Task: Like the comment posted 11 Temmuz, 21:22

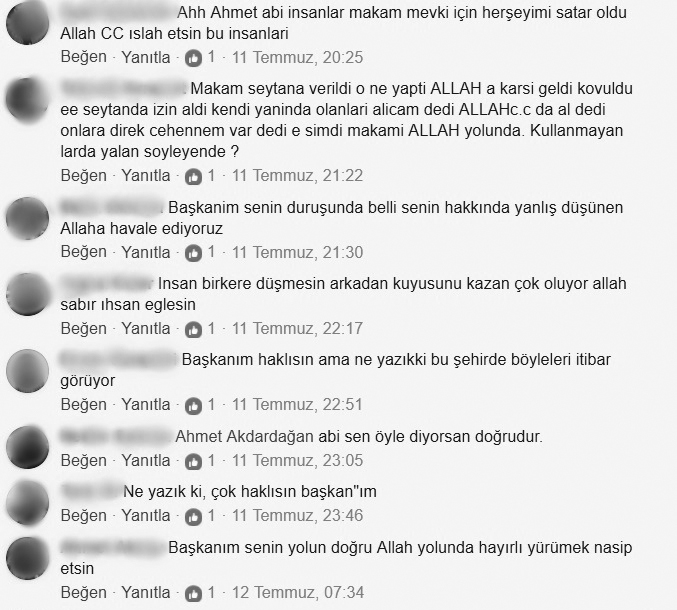Action: [83, 176]
